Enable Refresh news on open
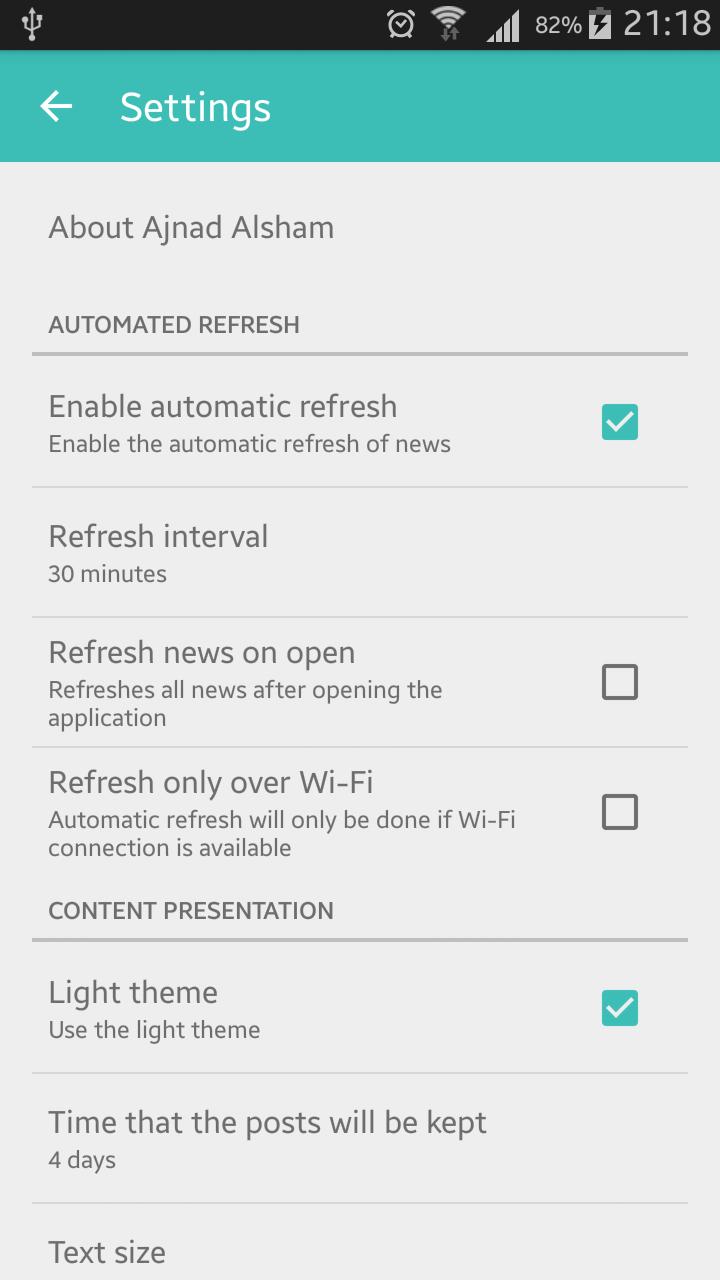The image size is (720, 1280). (x=619, y=682)
